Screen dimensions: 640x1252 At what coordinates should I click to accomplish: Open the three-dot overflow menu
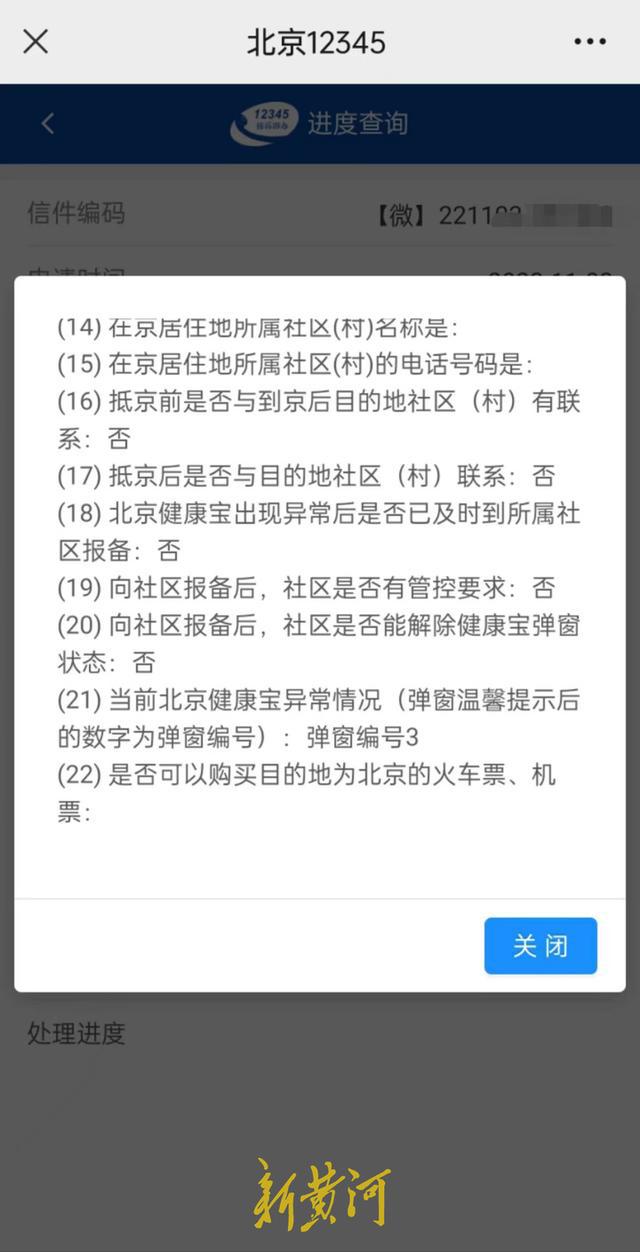click(x=590, y=42)
